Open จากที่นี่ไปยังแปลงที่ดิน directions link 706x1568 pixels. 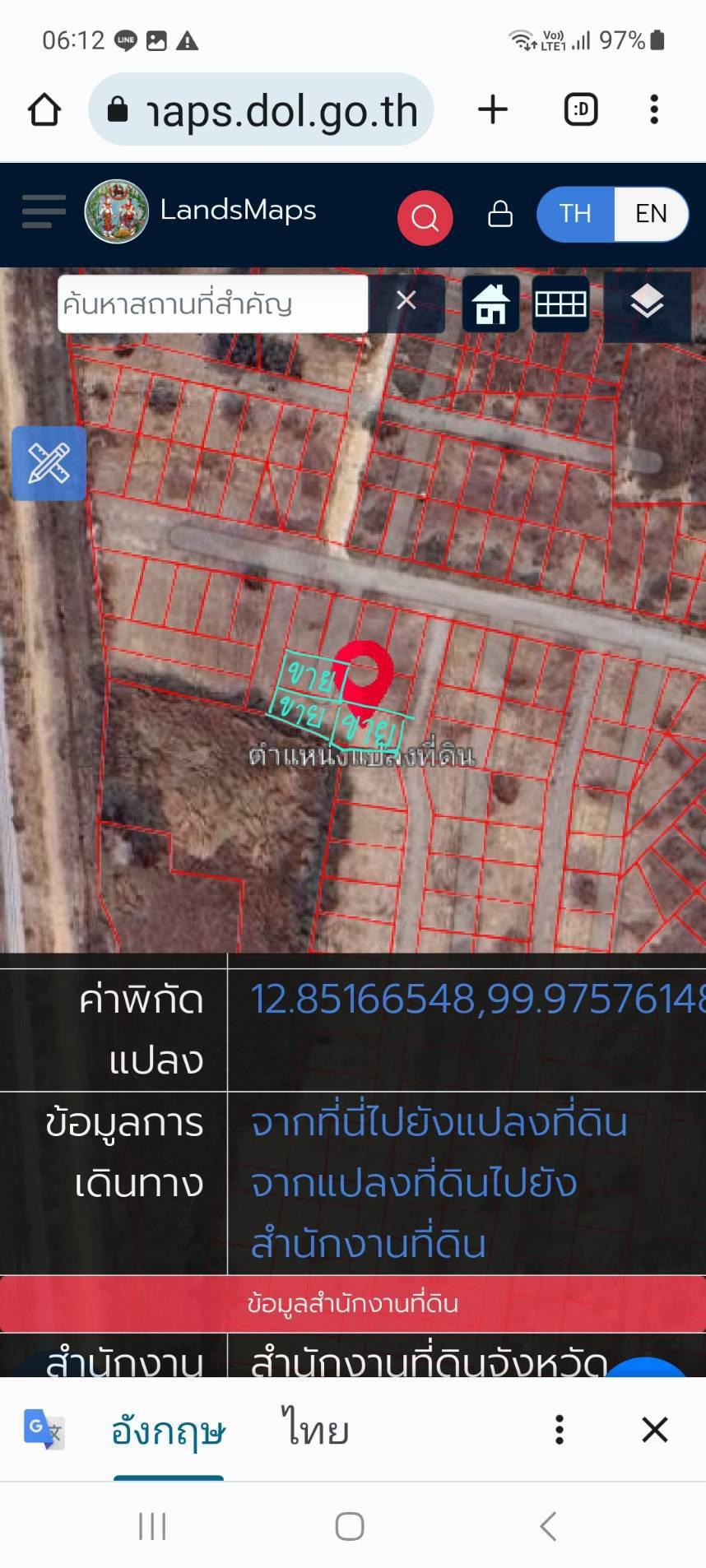point(439,1122)
